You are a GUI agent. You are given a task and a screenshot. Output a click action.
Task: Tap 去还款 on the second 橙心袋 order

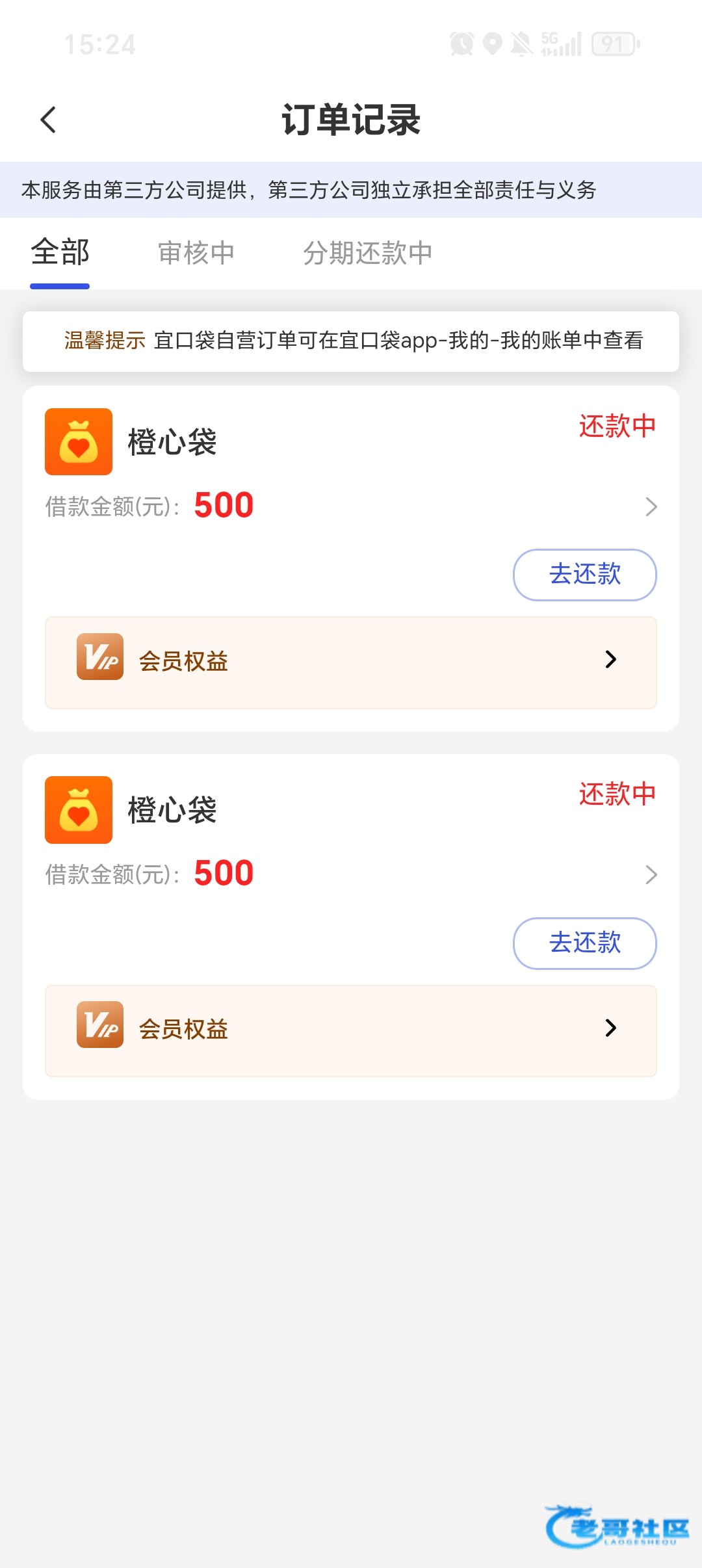584,943
